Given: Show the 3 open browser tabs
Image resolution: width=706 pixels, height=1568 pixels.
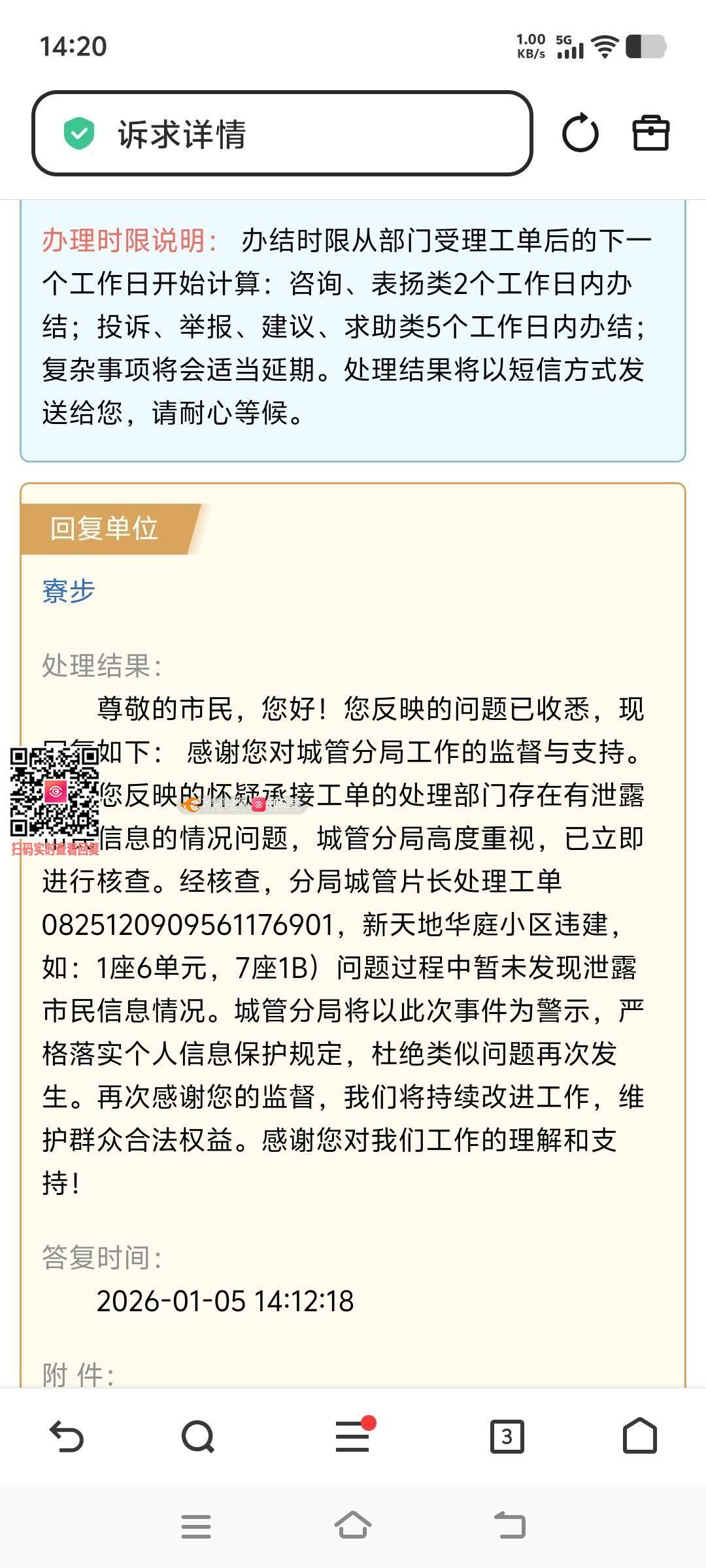Looking at the screenshot, I should (507, 1437).
